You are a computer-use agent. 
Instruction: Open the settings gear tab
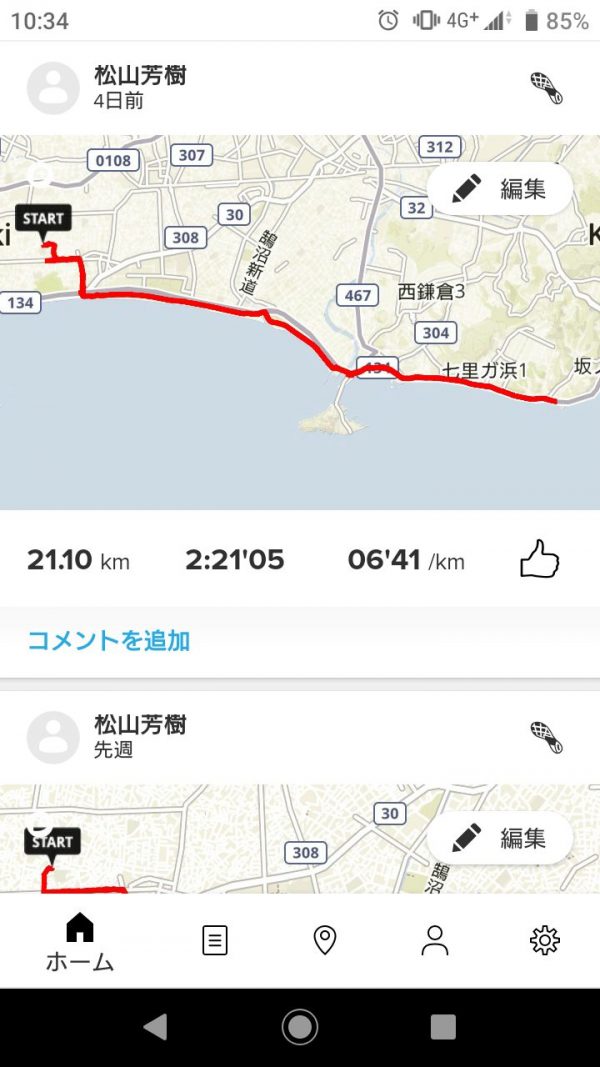tap(545, 940)
